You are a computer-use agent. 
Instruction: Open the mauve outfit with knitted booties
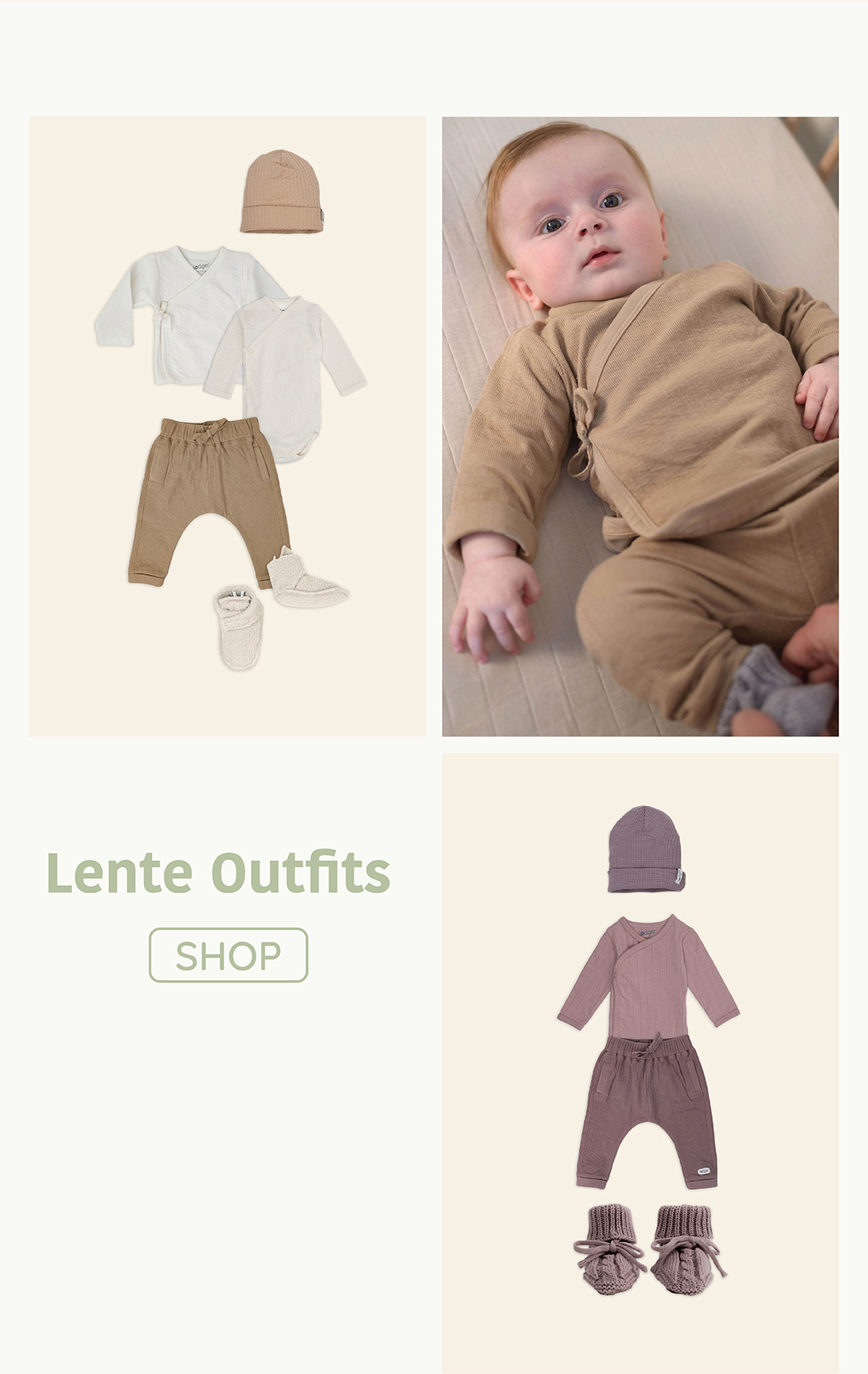coord(640,1061)
